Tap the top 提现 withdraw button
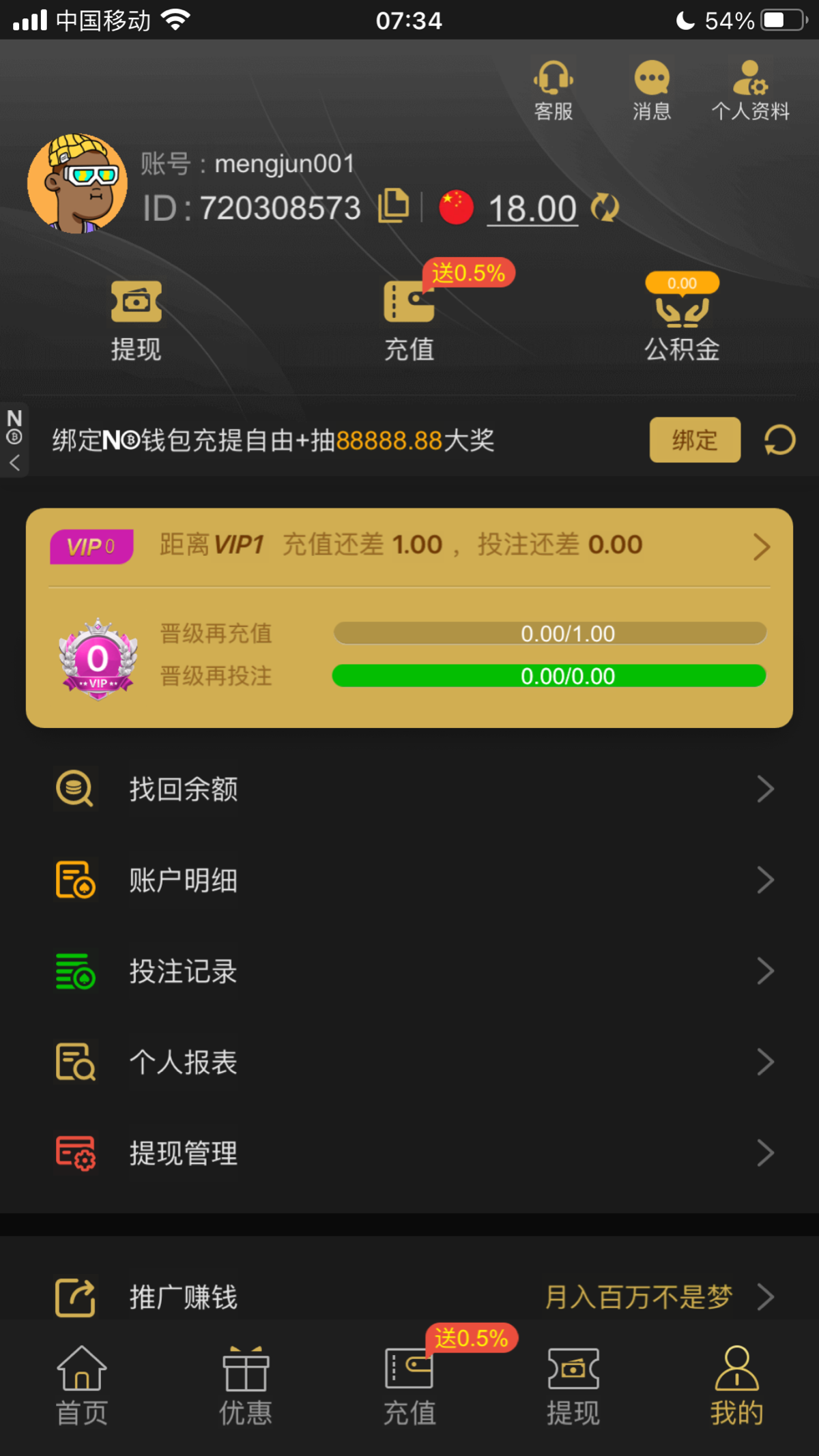 coord(136,321)
